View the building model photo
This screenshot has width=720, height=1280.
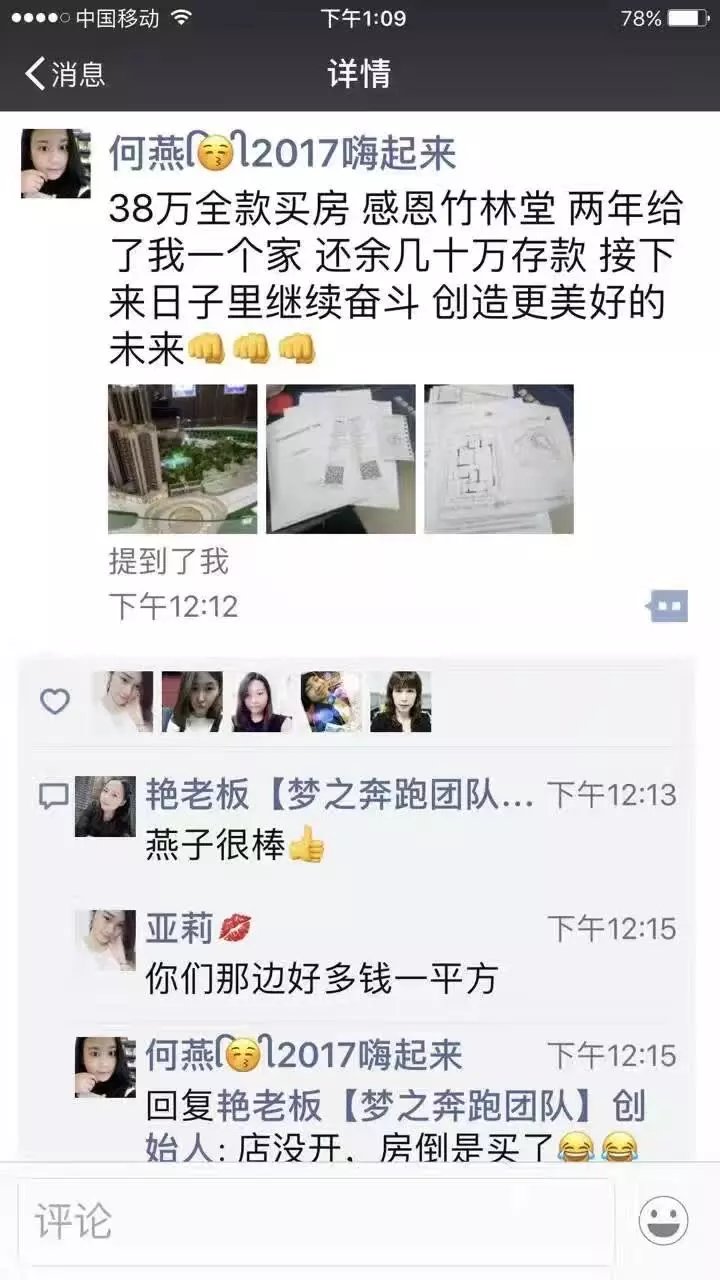pyautogui.click(x=182, y=459)
